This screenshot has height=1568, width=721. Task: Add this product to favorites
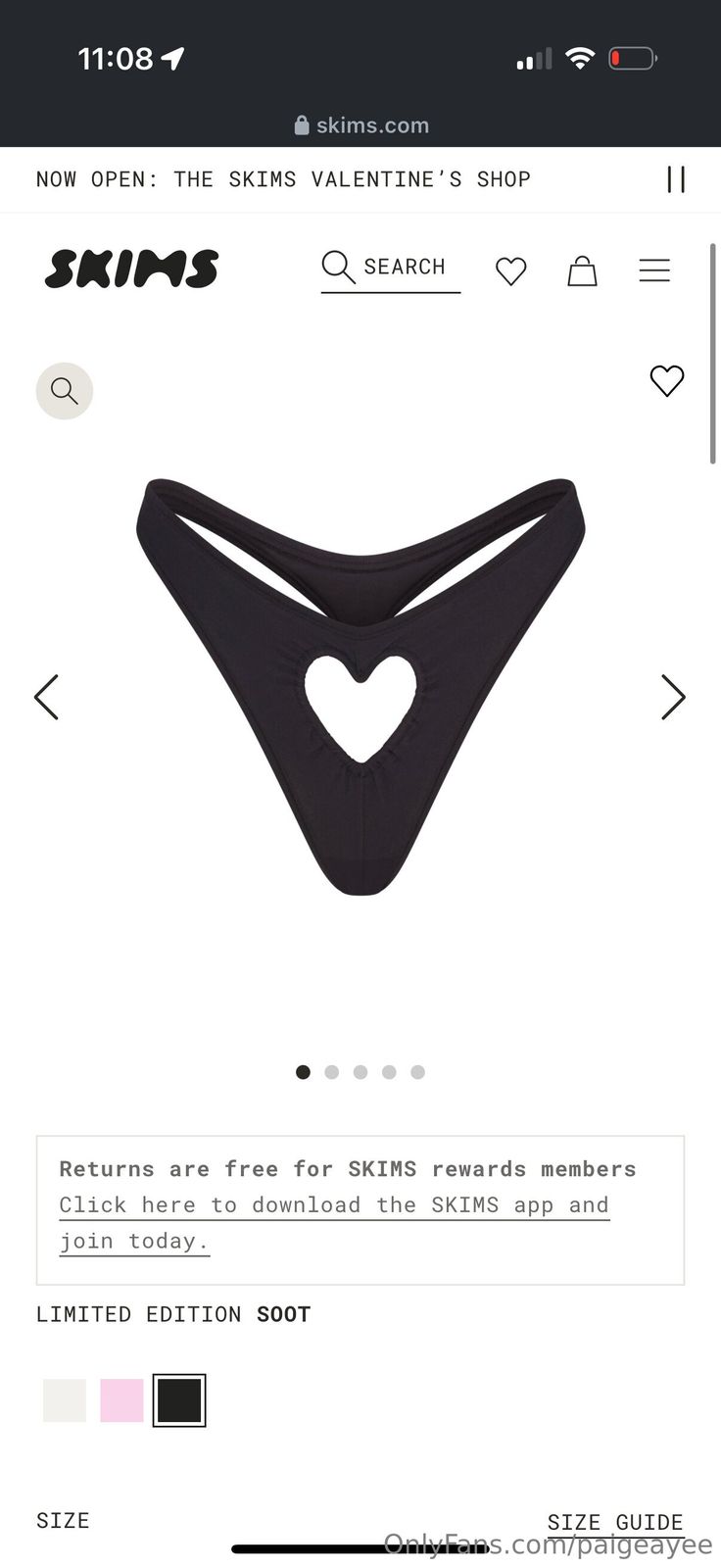[667, 380]
